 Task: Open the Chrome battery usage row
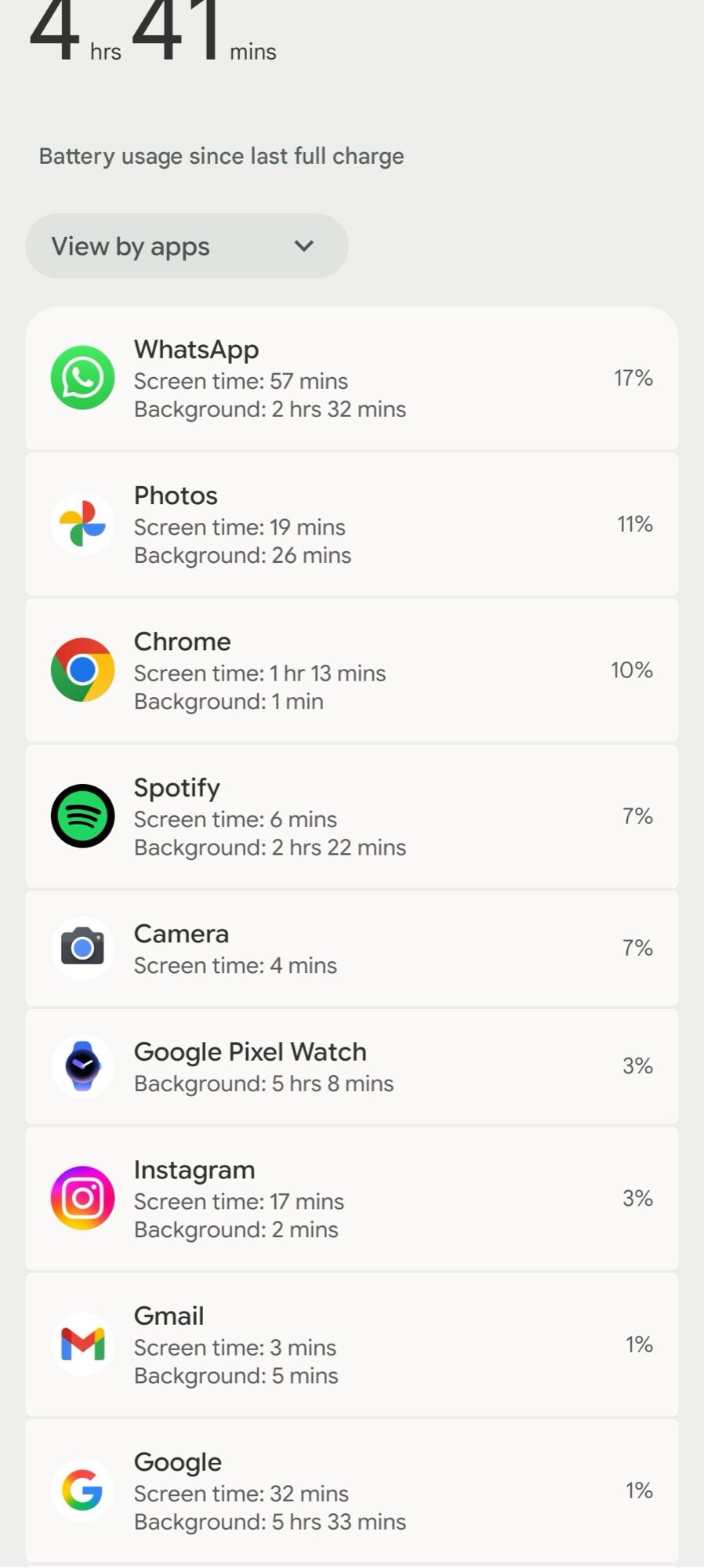tap(351, 670)
